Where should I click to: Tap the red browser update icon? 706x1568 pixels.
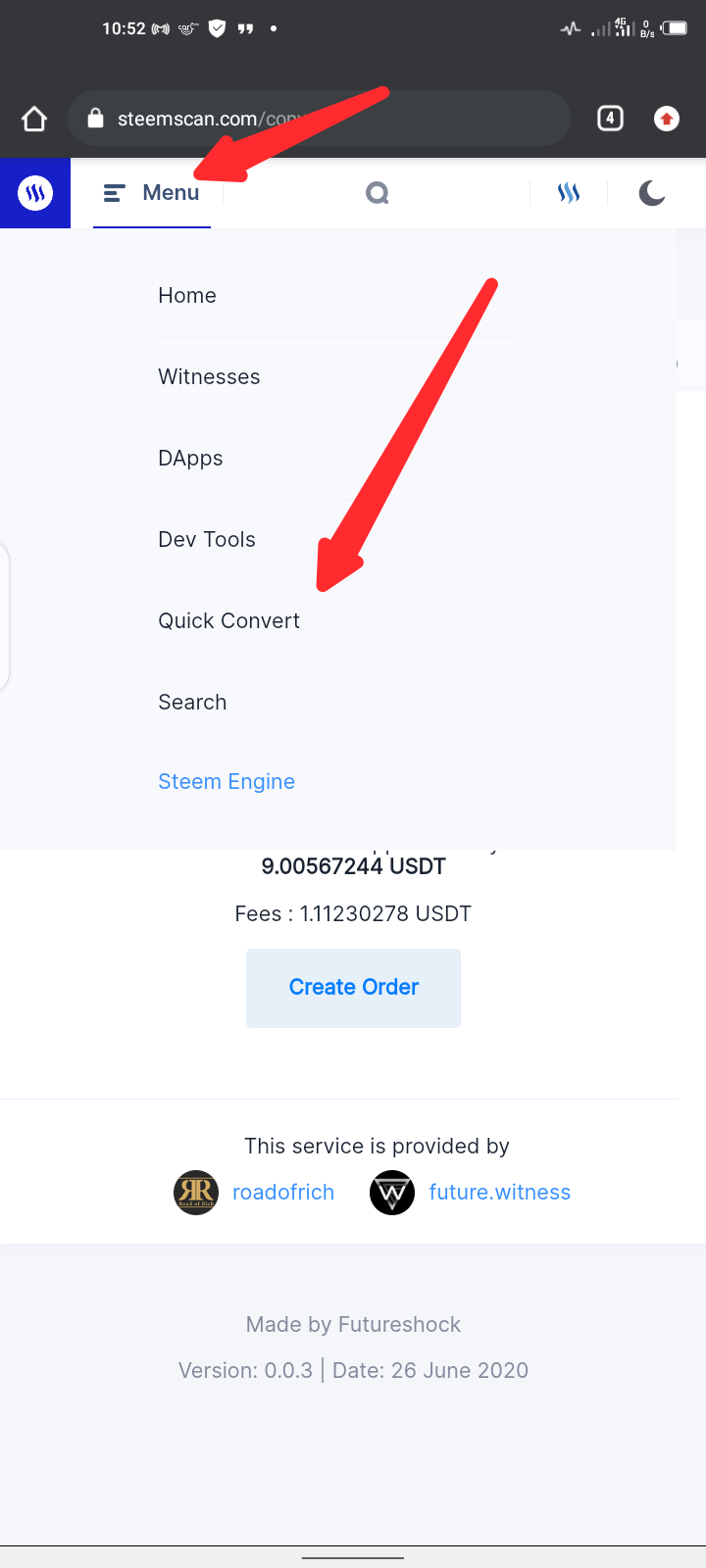667,119
